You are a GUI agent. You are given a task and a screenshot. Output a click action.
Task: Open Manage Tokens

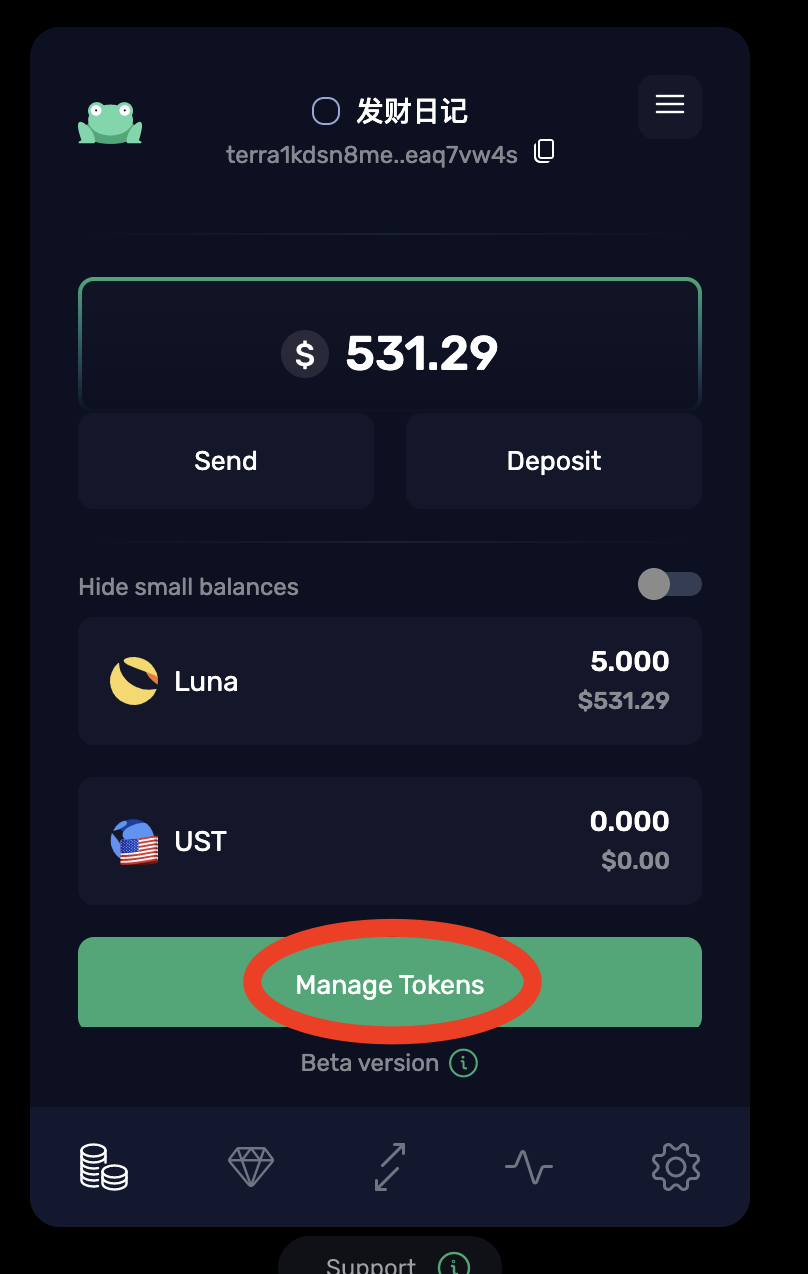pyautogui.click(x=389, y=984)
